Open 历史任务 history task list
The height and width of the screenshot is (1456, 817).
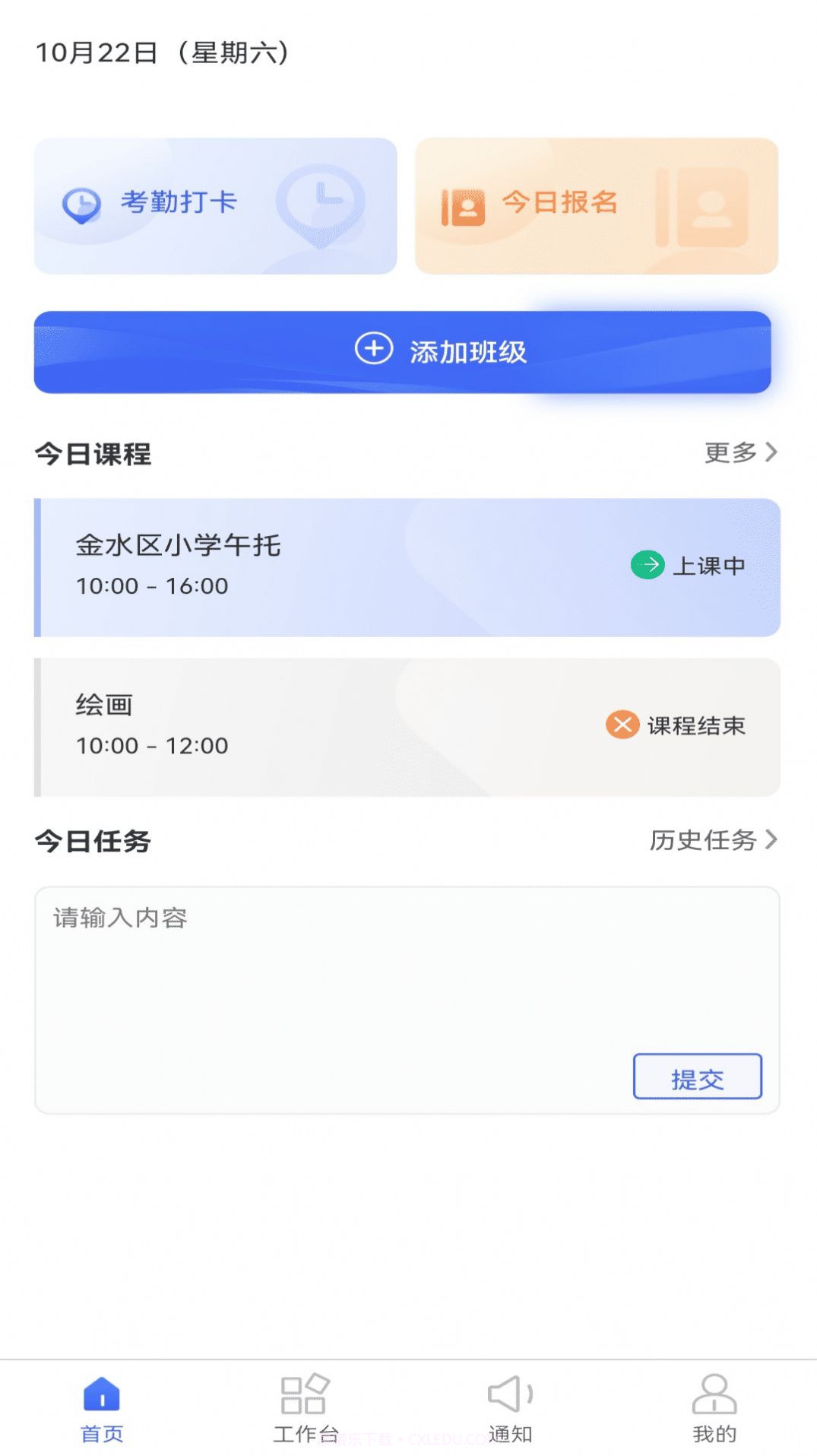pos(707,840)
